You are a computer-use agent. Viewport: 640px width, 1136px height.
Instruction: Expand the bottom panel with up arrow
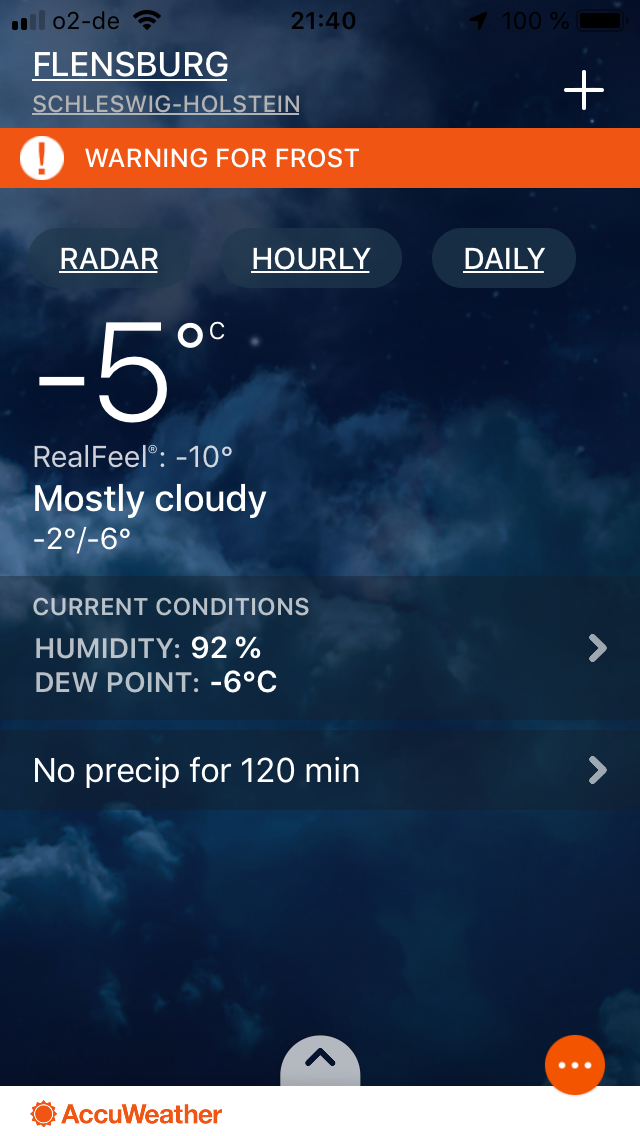[320, 1061]
